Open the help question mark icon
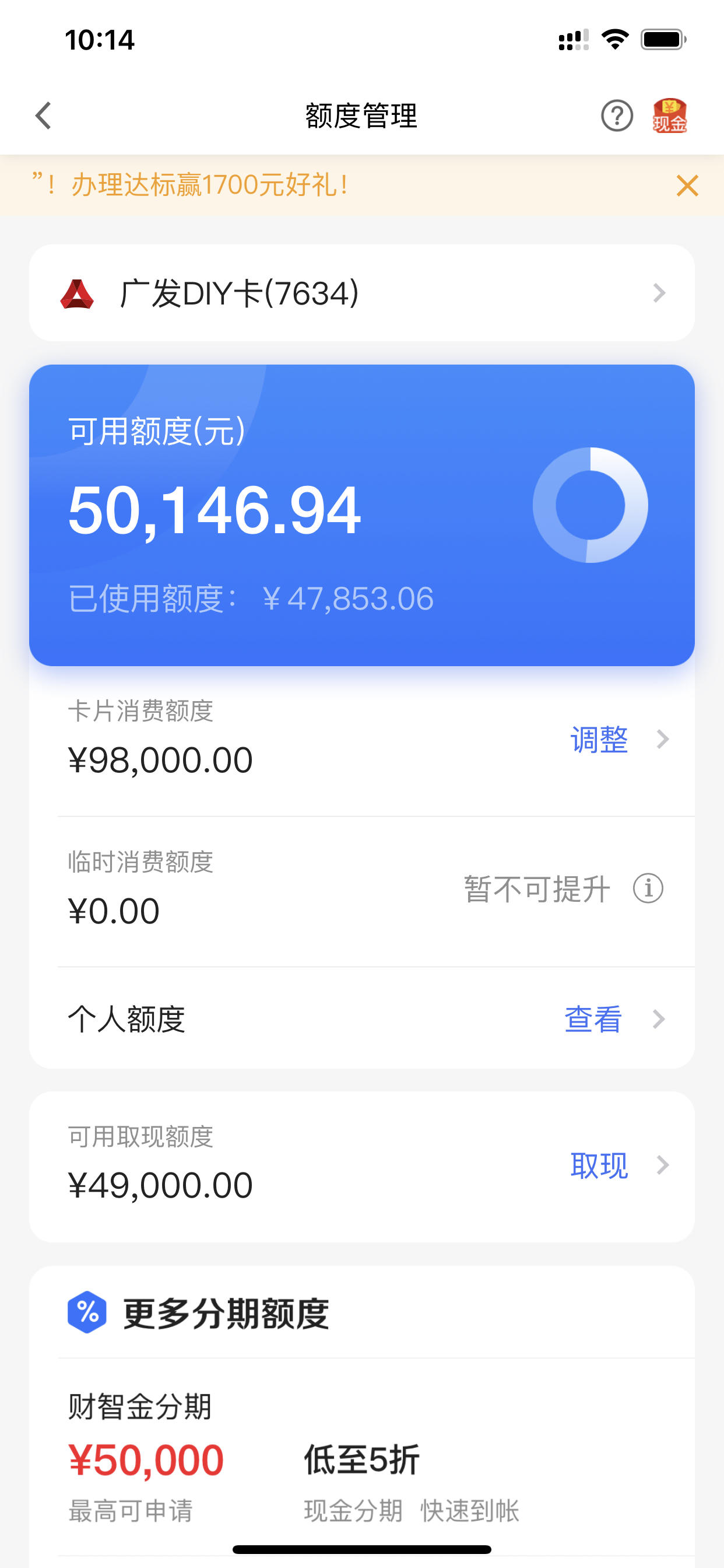The width and height of the screenshot is (724, 1568). (x=617, y=116)
